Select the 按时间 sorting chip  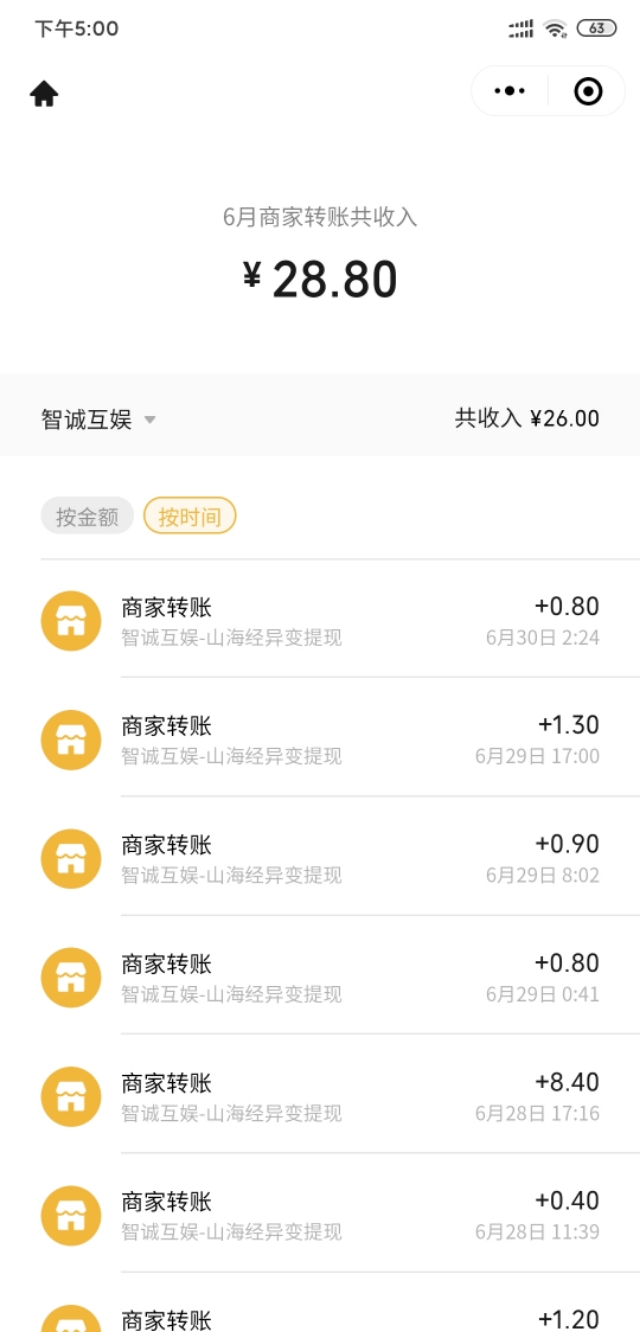(x=189, y=517)
